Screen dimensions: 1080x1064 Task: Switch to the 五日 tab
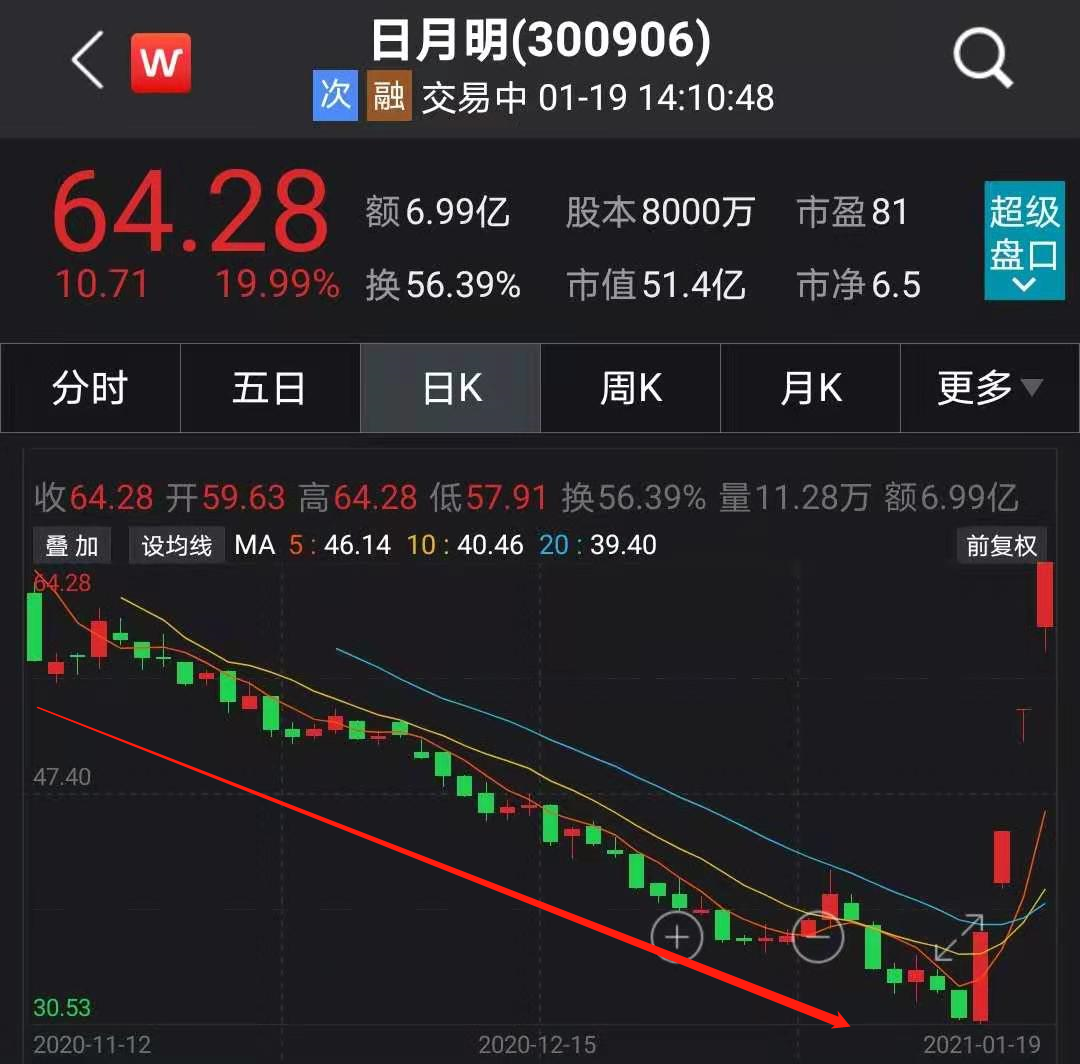click(270, 388)
